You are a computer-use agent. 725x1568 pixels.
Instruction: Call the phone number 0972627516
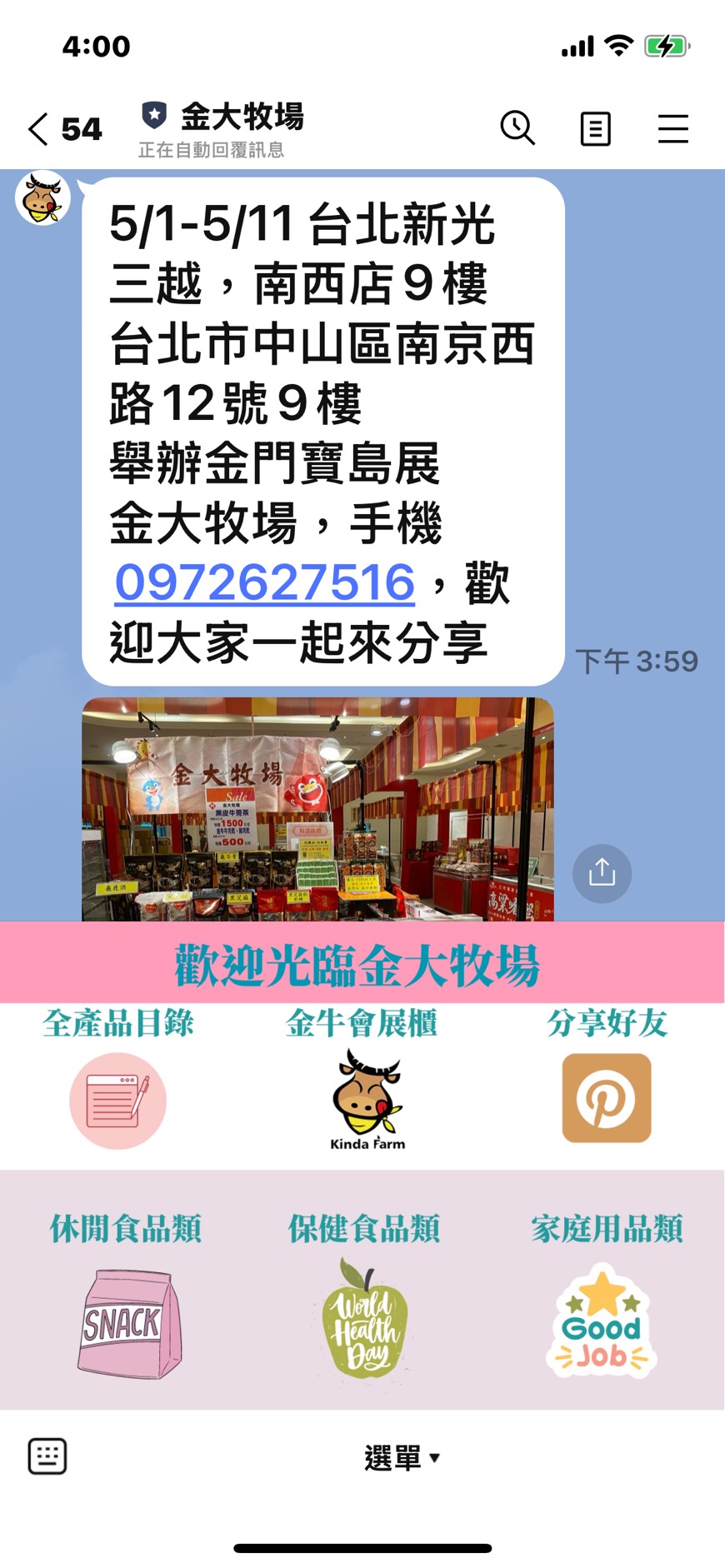[x=264, y=582]
